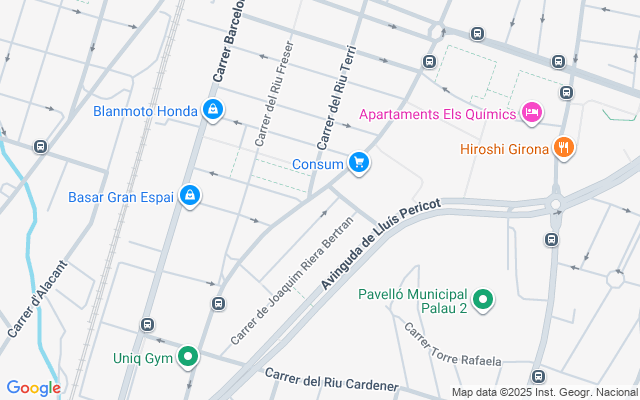Open the Google logo link
The width and height of the screenshot is (640, 400).
click(x=33, y=388)
